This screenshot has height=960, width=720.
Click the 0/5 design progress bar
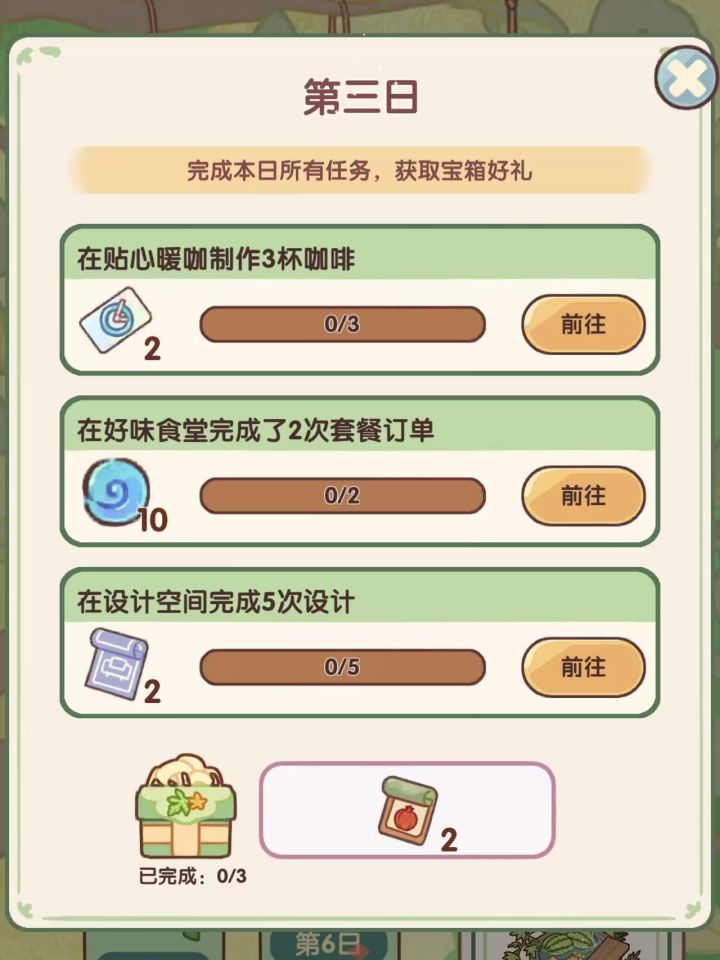(345, 667)
